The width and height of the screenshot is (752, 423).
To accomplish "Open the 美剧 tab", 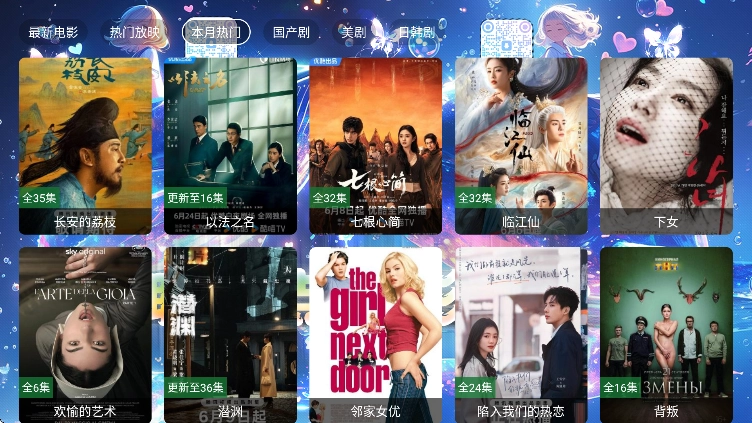I will [353, 32].
